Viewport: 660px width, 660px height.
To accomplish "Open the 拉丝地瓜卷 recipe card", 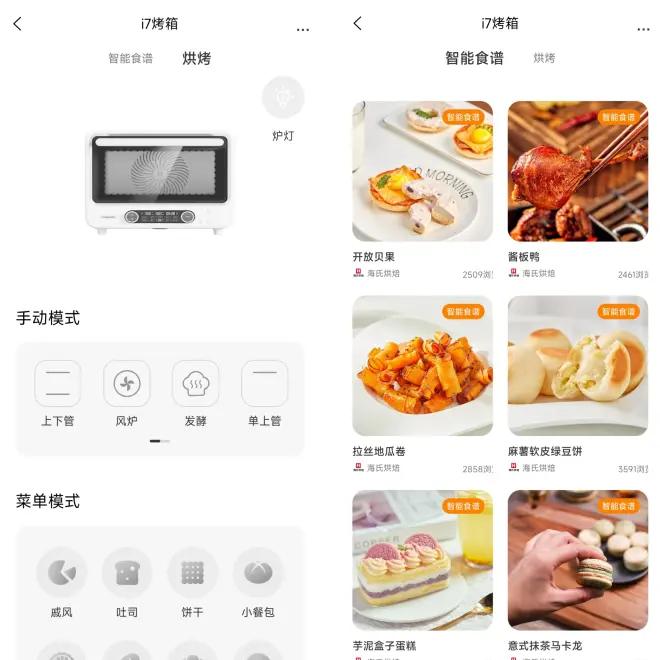I will 422,366.
